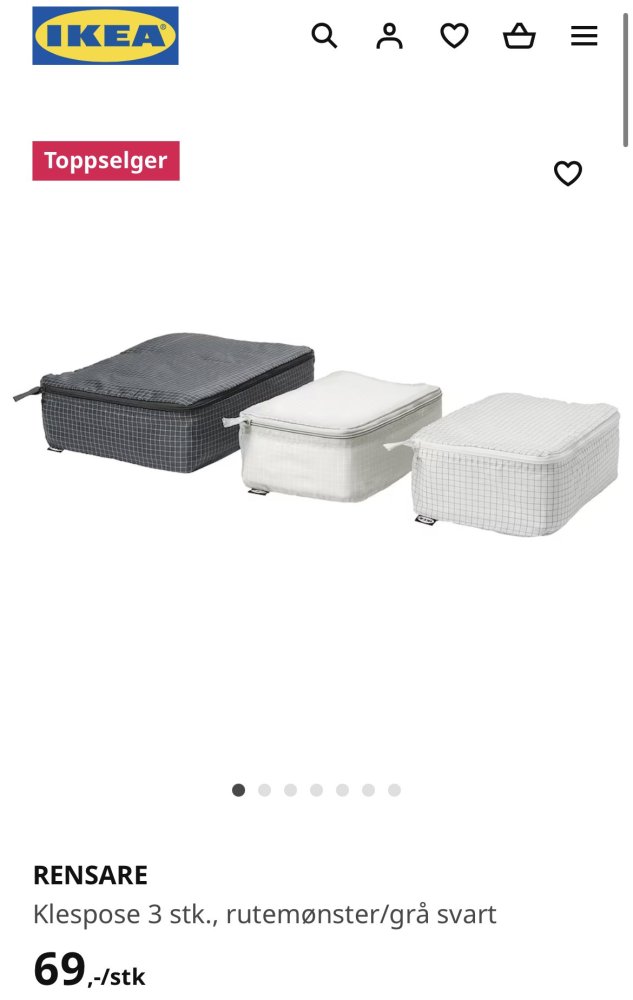The width and height of the screenshot is (633, 1000).
Task: Open the user profile icon
Action: pos(389,36)
